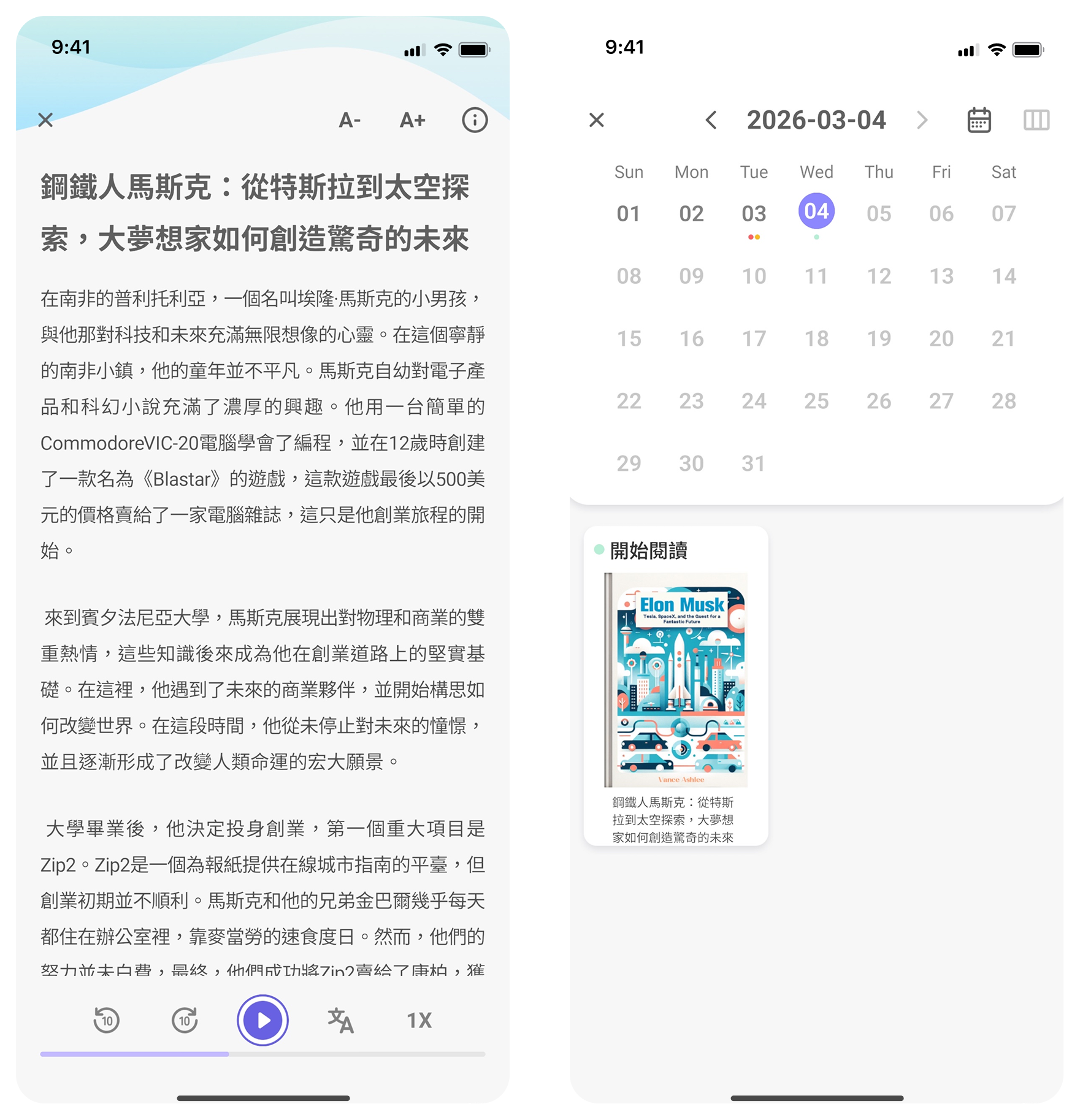Select March 01 on the calendar
Image resolution: width=1080 pixels, height=1120 pixels.
tap(629, 214)
